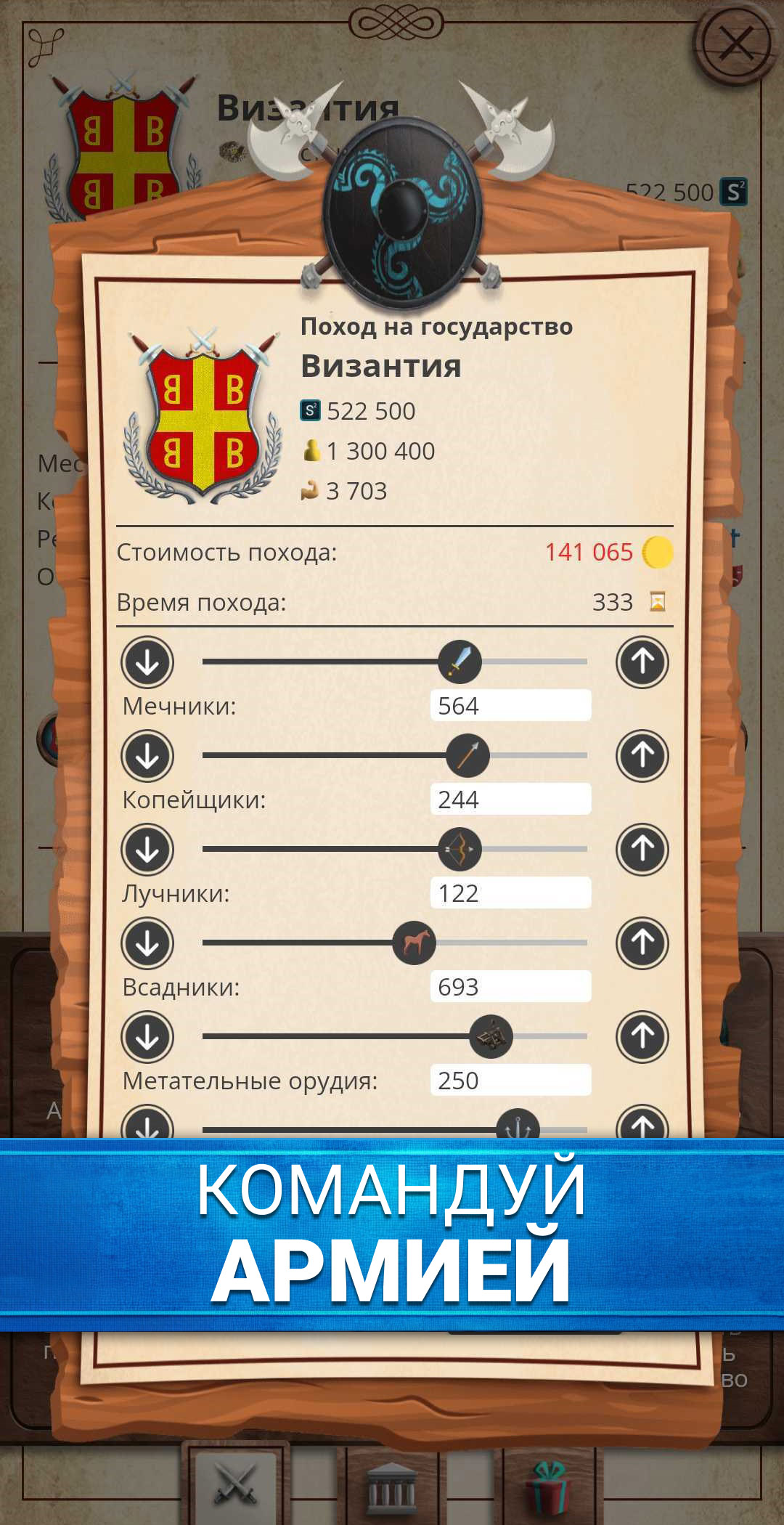
Task: Decrease the Метательные орудия count
Action: tap(147, 1037)
